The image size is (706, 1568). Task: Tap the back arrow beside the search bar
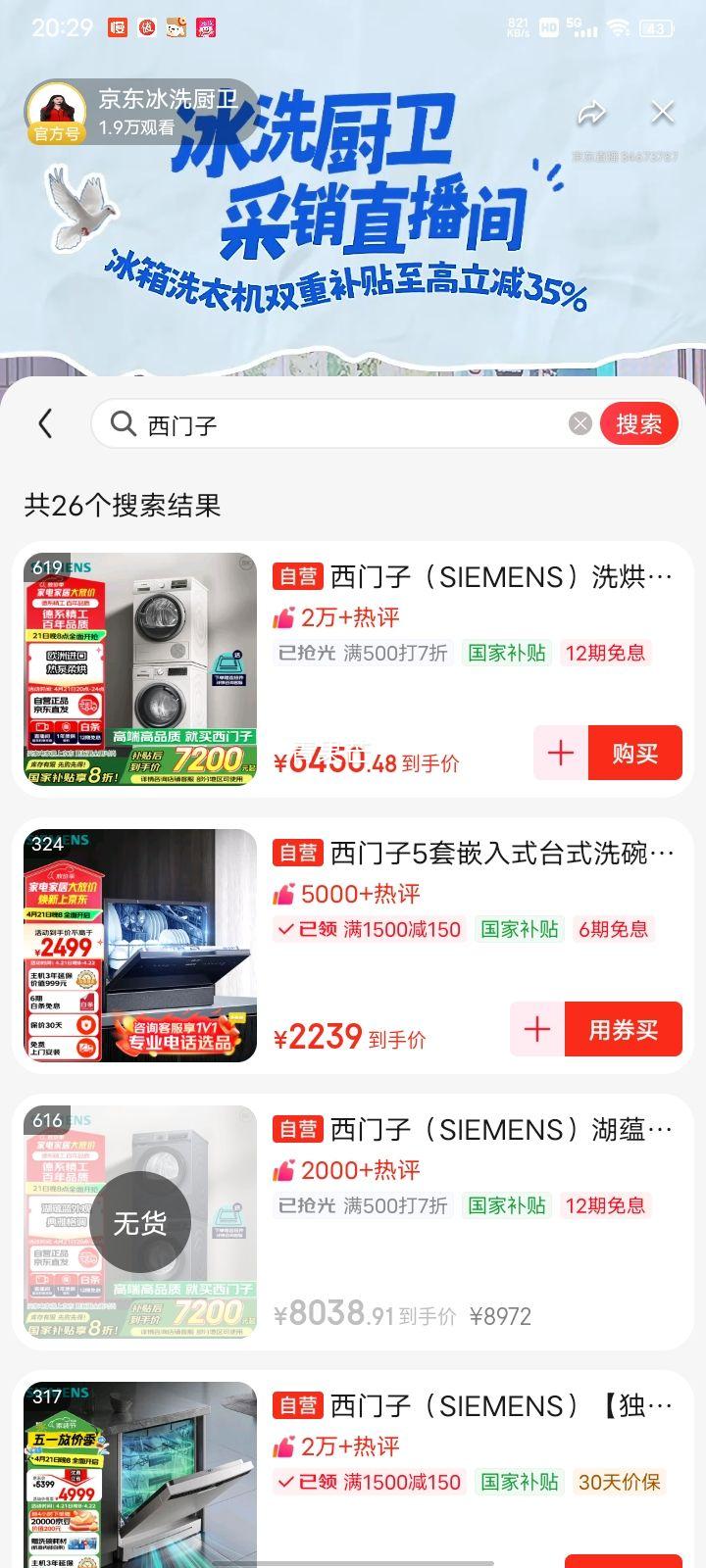43,422
